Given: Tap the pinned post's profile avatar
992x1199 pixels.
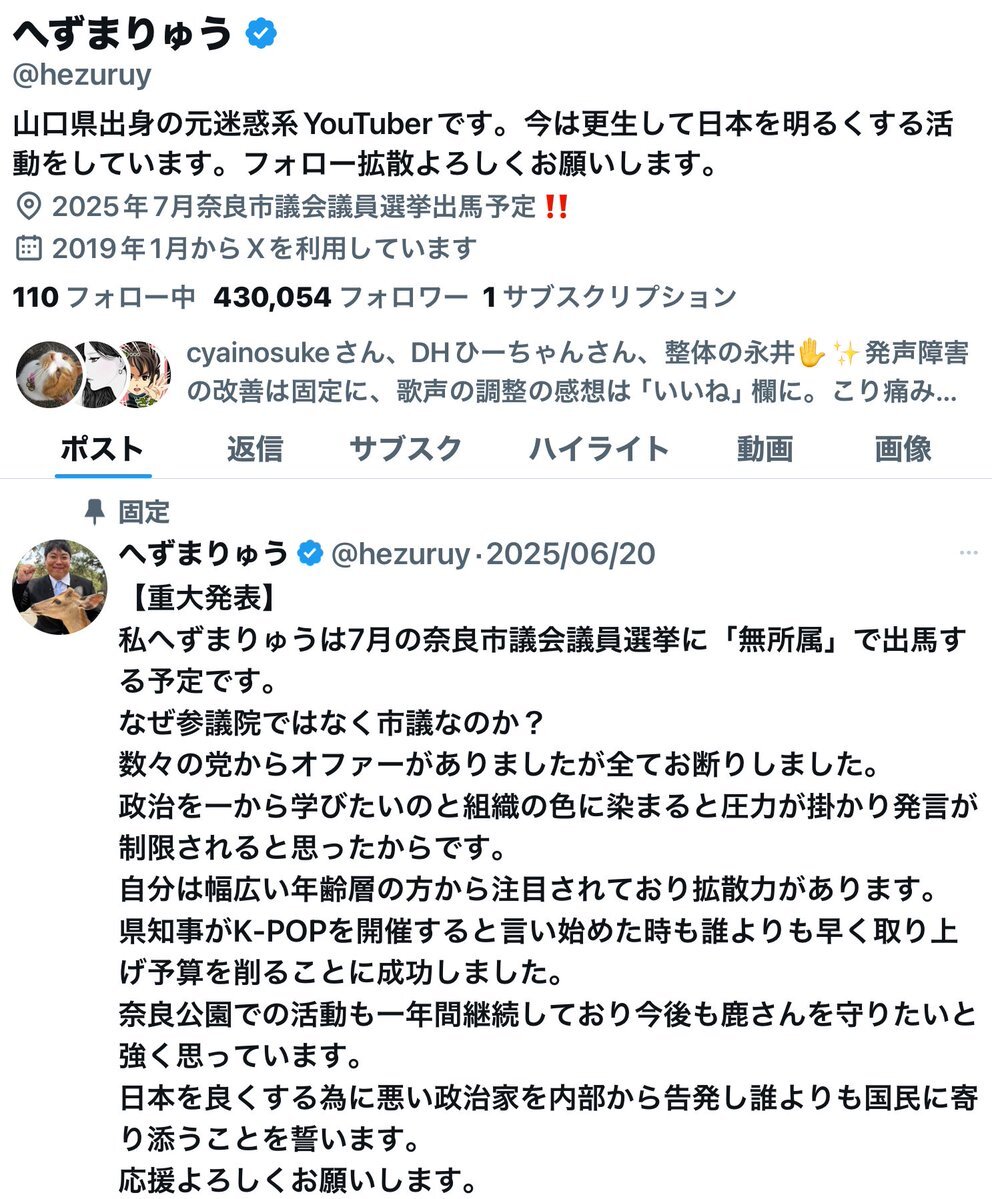Looking at the screenshot, I should tap(59, 587).
